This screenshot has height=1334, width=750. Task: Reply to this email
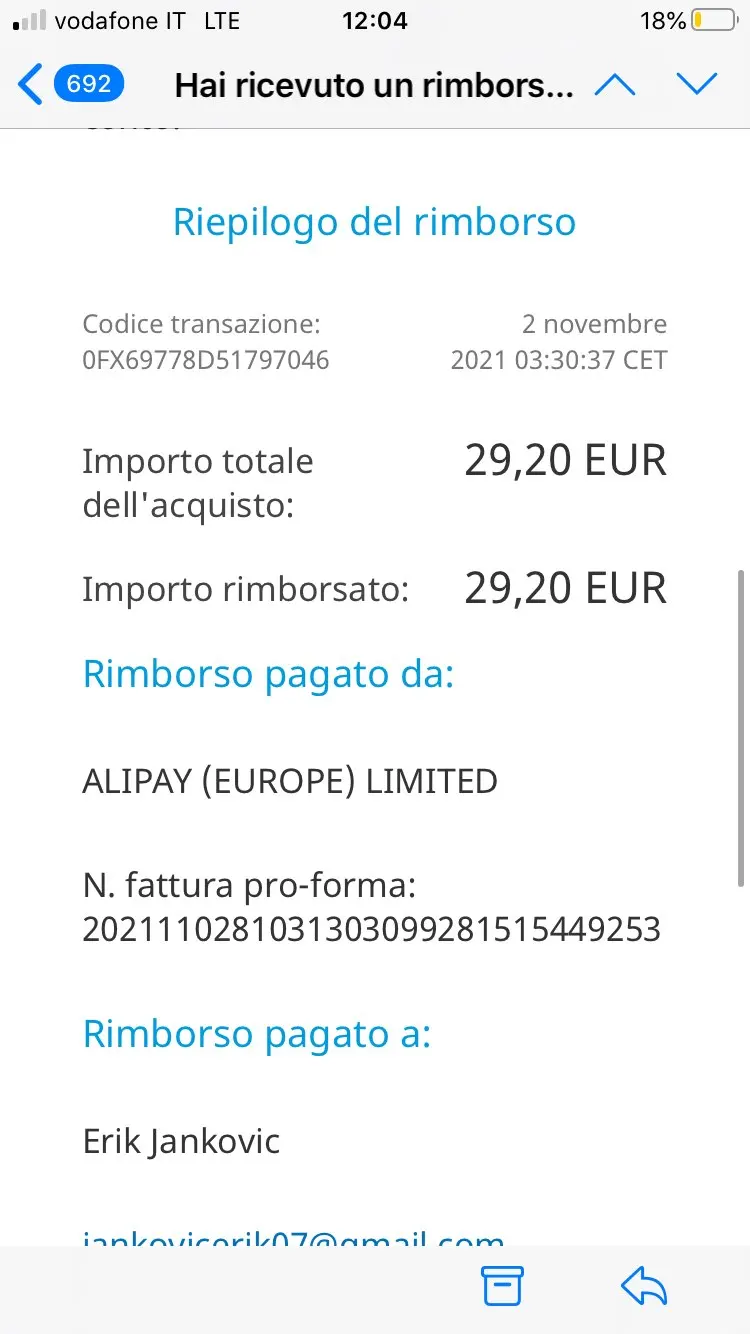[643, 1287]
